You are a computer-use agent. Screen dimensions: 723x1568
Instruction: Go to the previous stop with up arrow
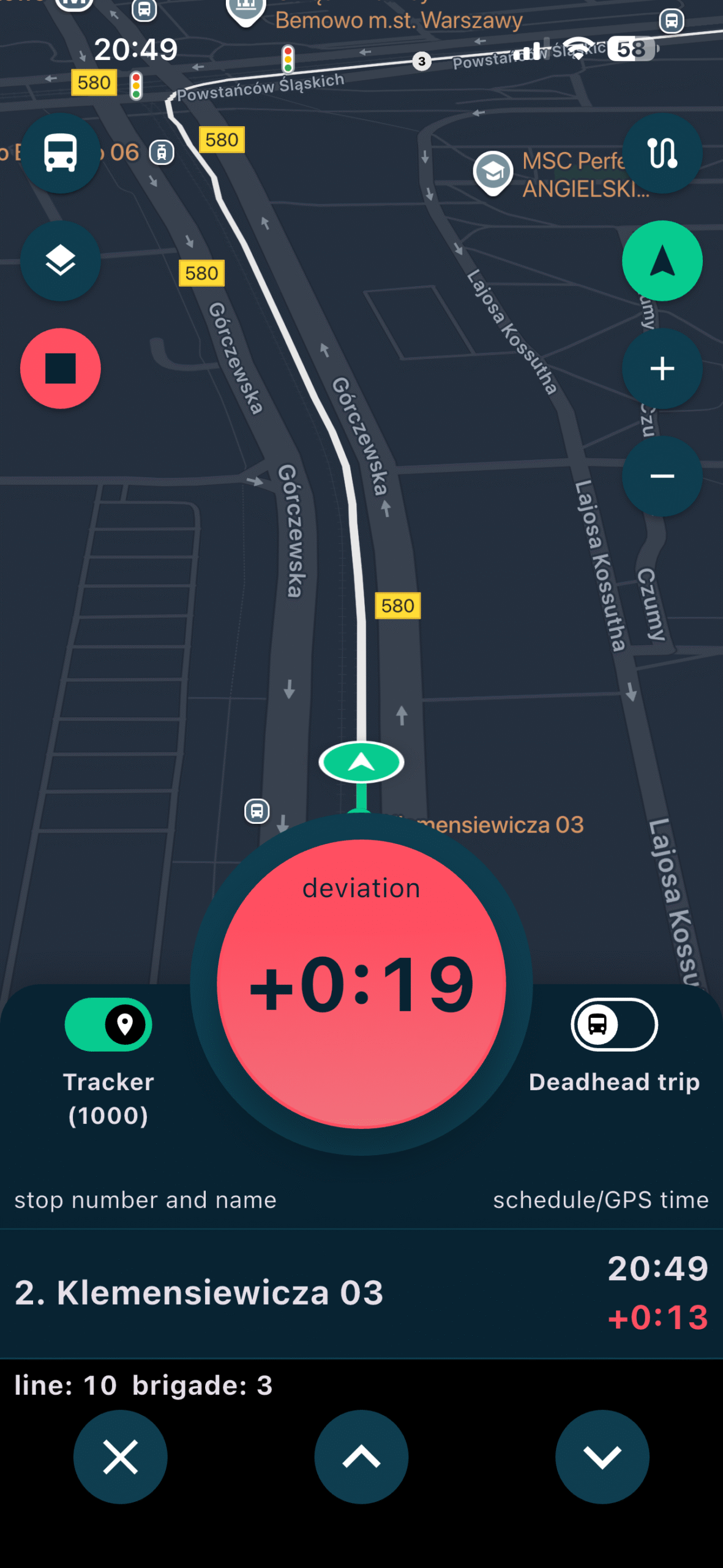pos(361,1457)
